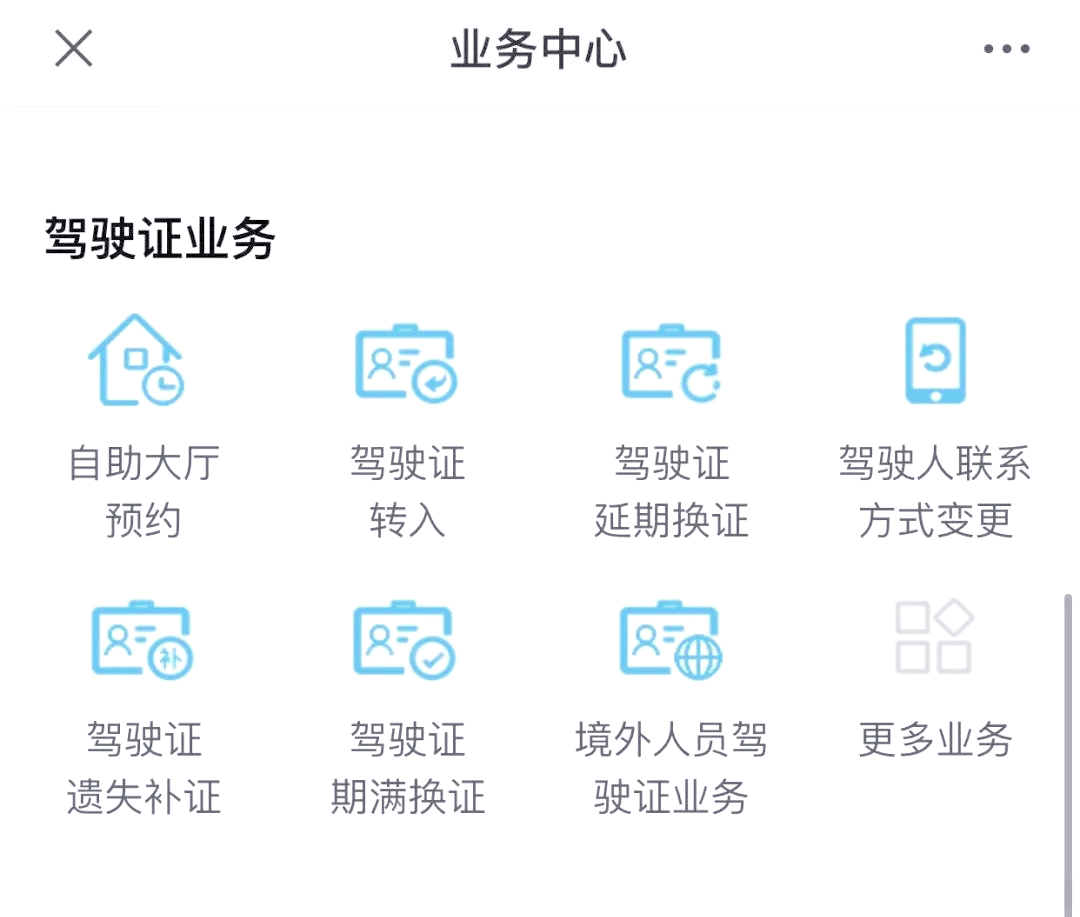Close the 业务中心 page

pos(73,48)
